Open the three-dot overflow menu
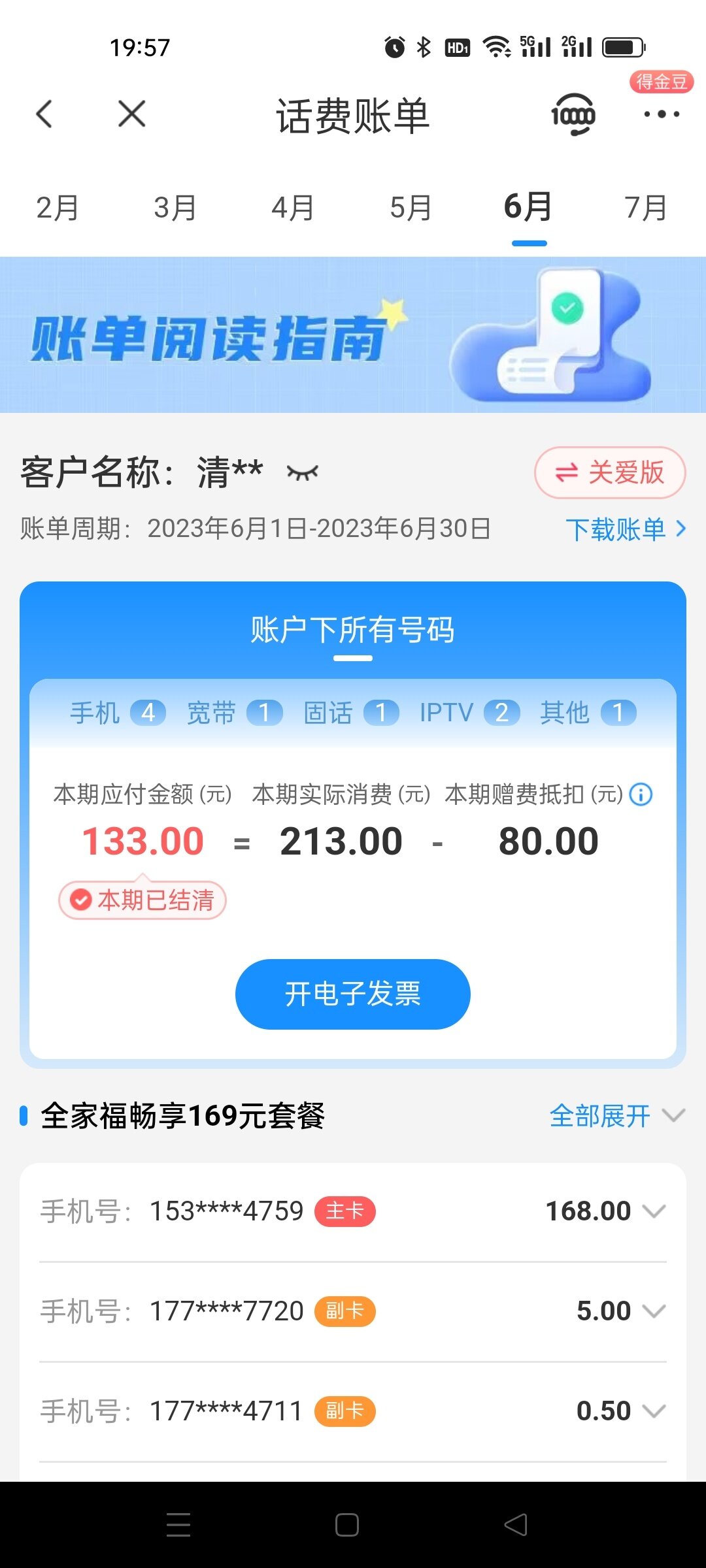The height and width of the screenshot is (1568, 706). 661,114
